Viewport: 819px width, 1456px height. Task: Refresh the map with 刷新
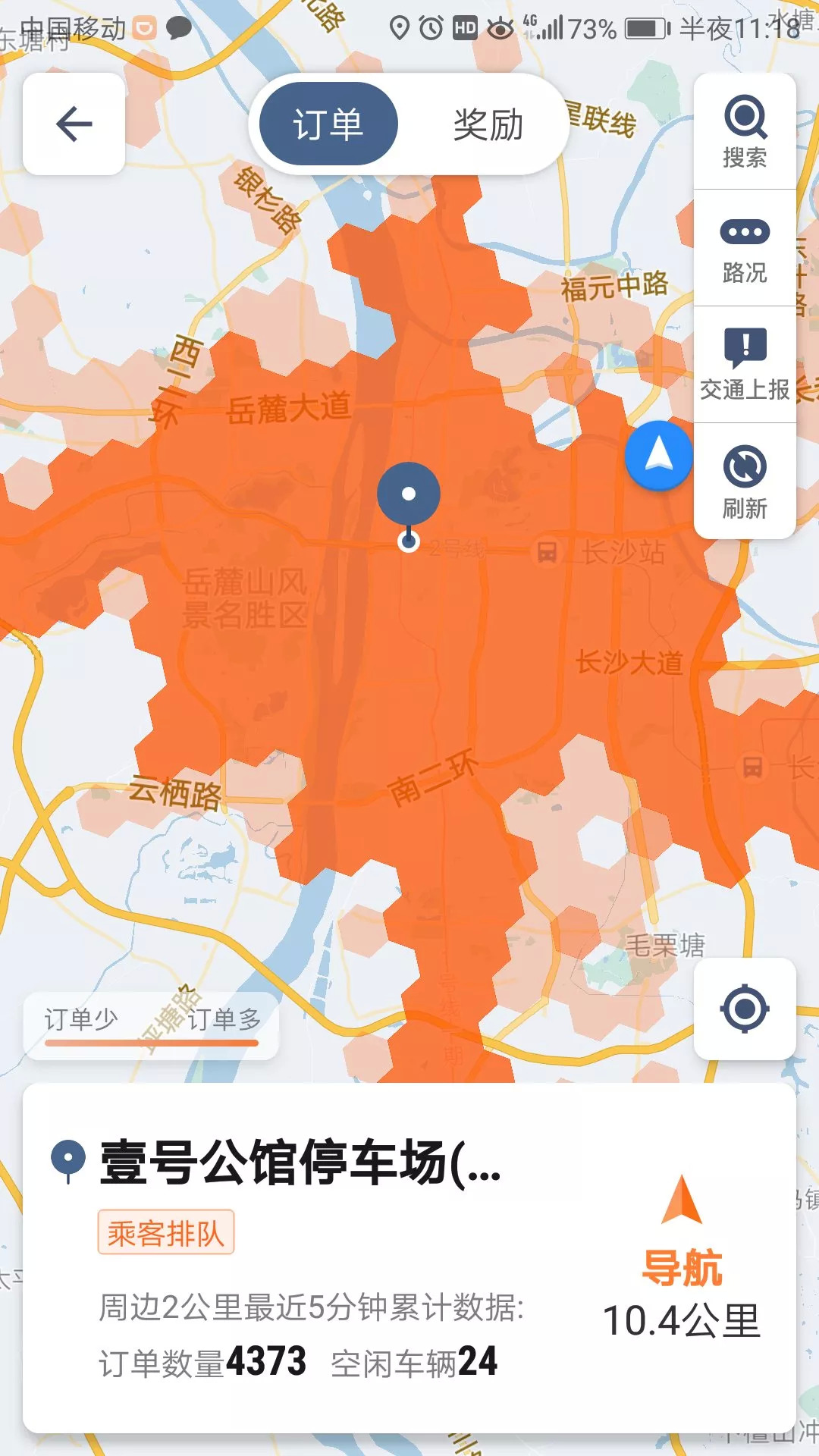[x=745, y=482]
